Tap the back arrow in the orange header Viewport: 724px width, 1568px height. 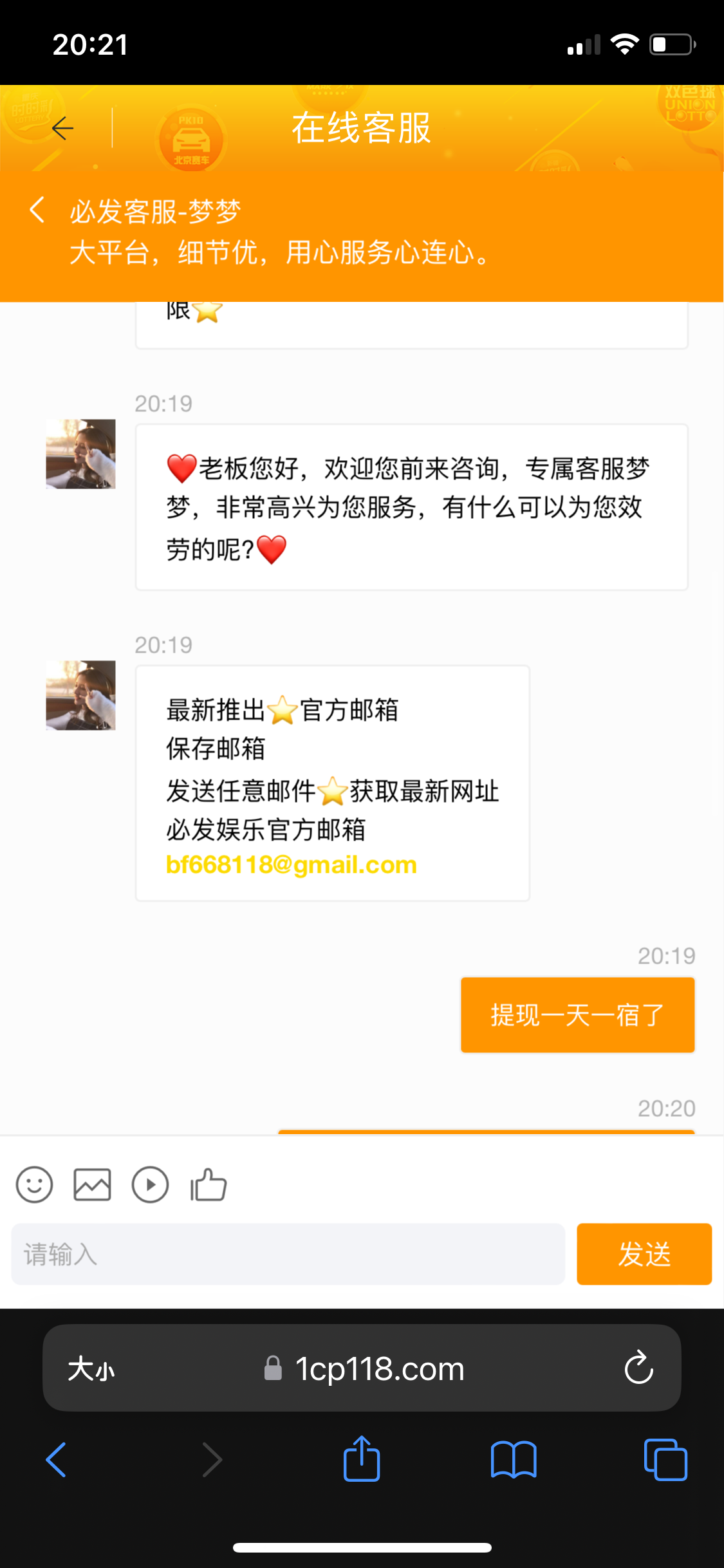coord(63,129)
